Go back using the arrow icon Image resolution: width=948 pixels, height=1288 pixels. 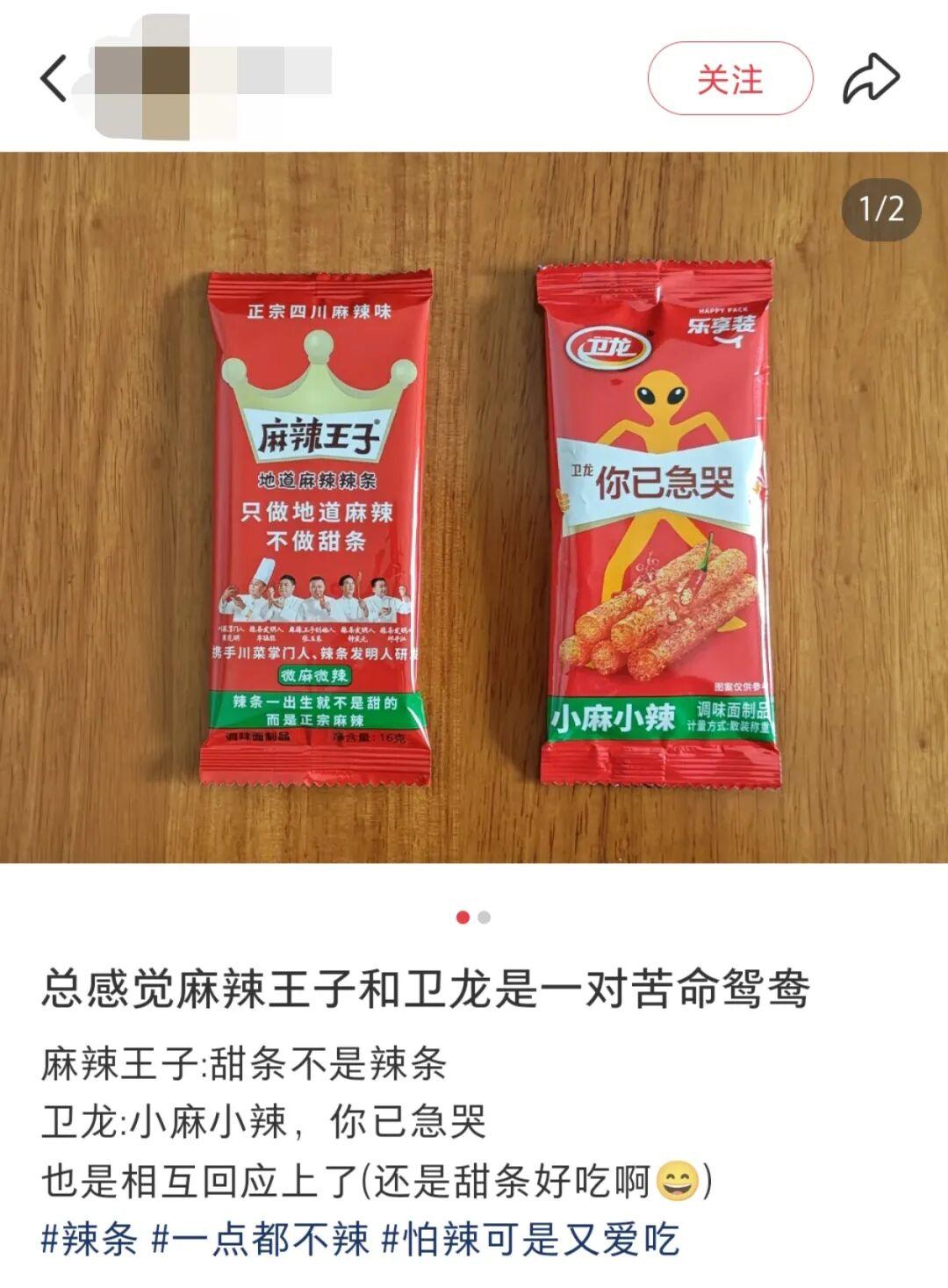[x=54, y=78]
